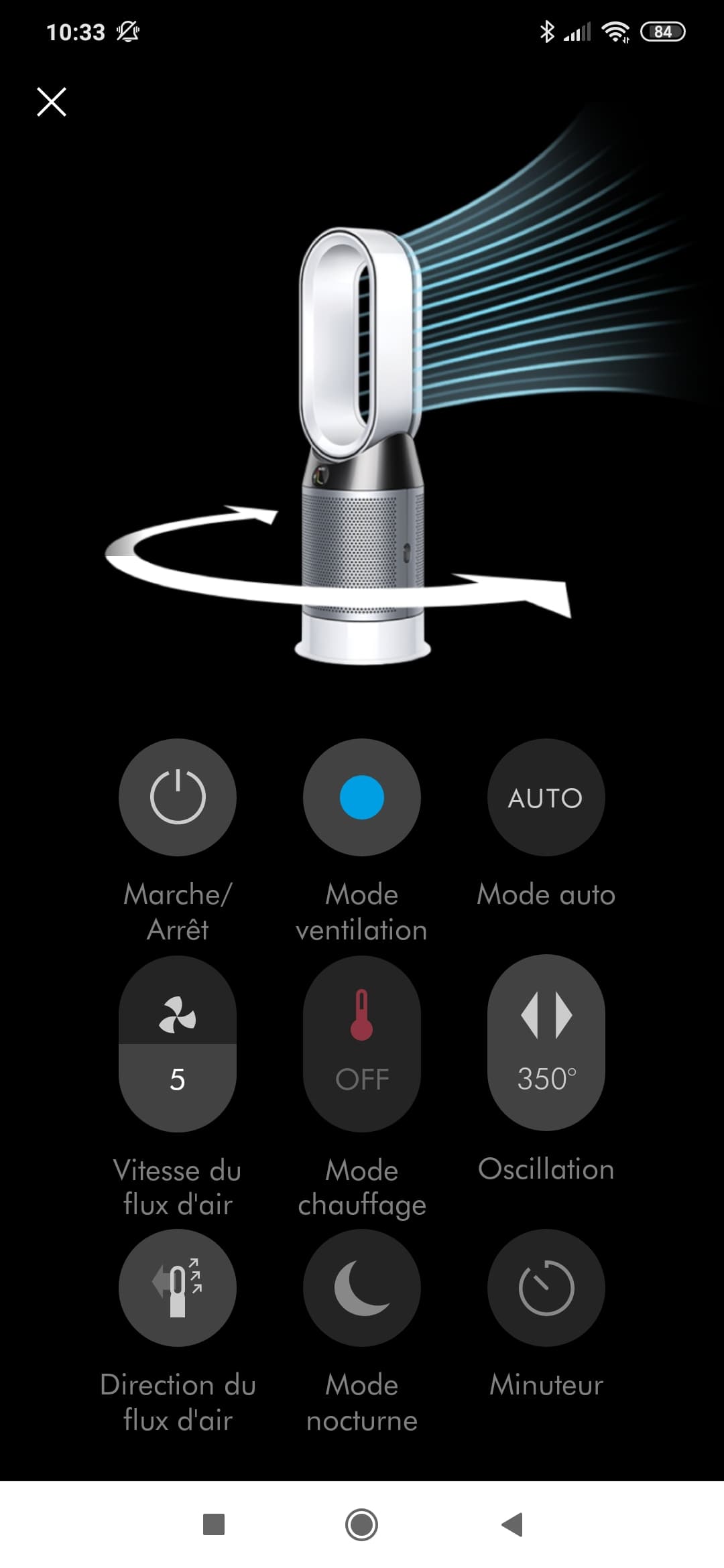Open the Minuteur timer
Image resolution: width=724 pixels, height=1568 pixels.
[546, 1287]
